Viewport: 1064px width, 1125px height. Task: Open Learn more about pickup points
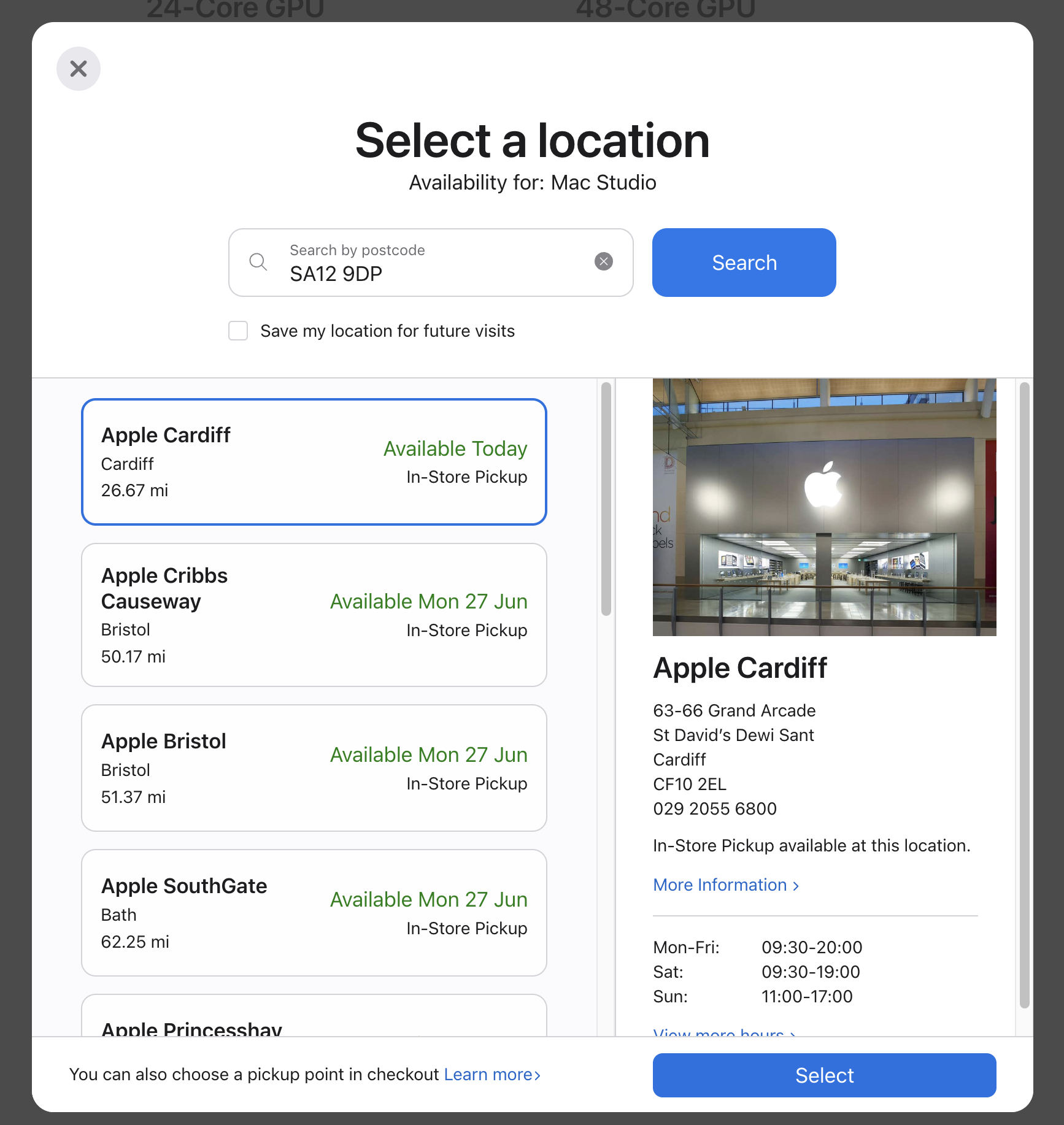pyautogui.click(x=492, y=1075)
